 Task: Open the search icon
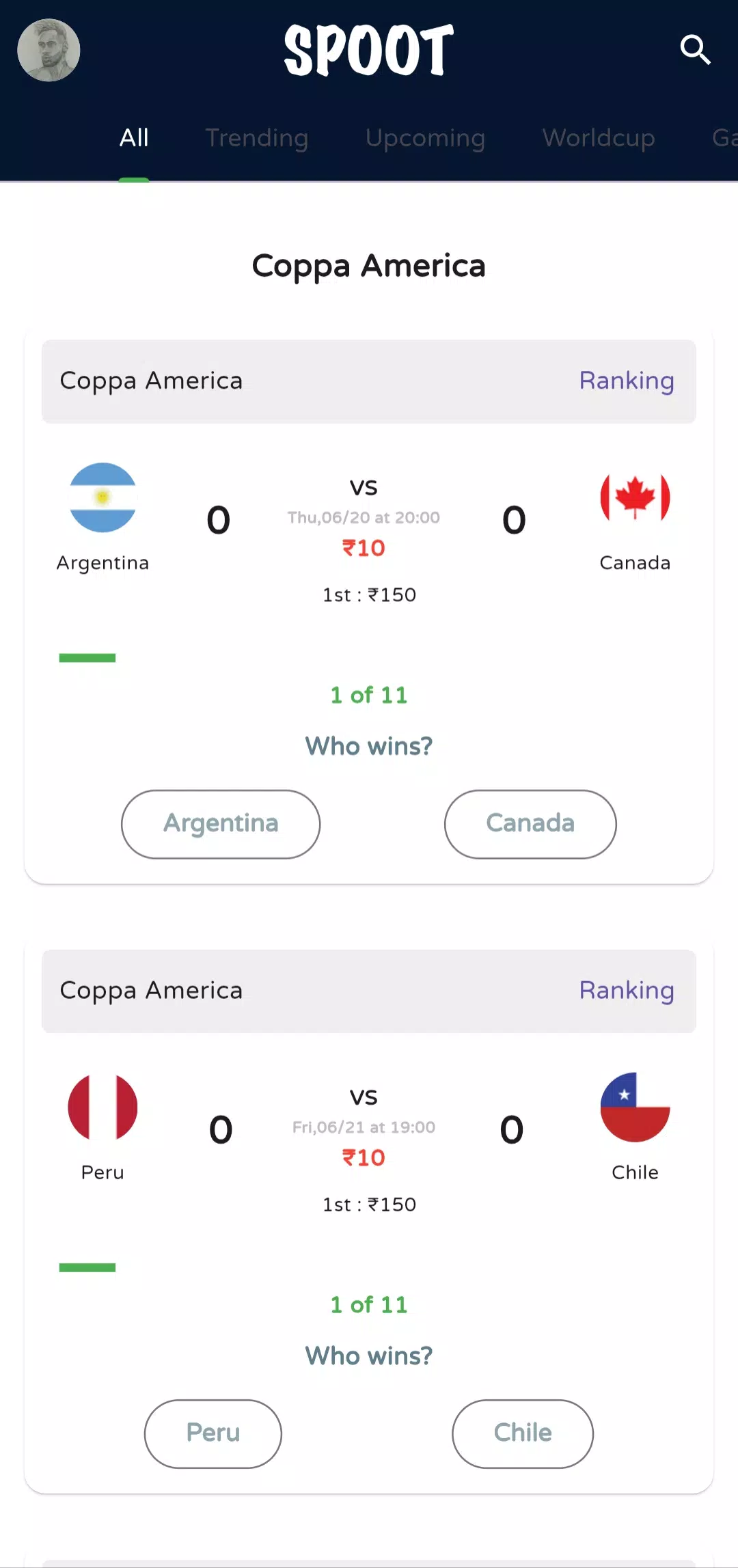pyautogui.click(x=695, y=50)
